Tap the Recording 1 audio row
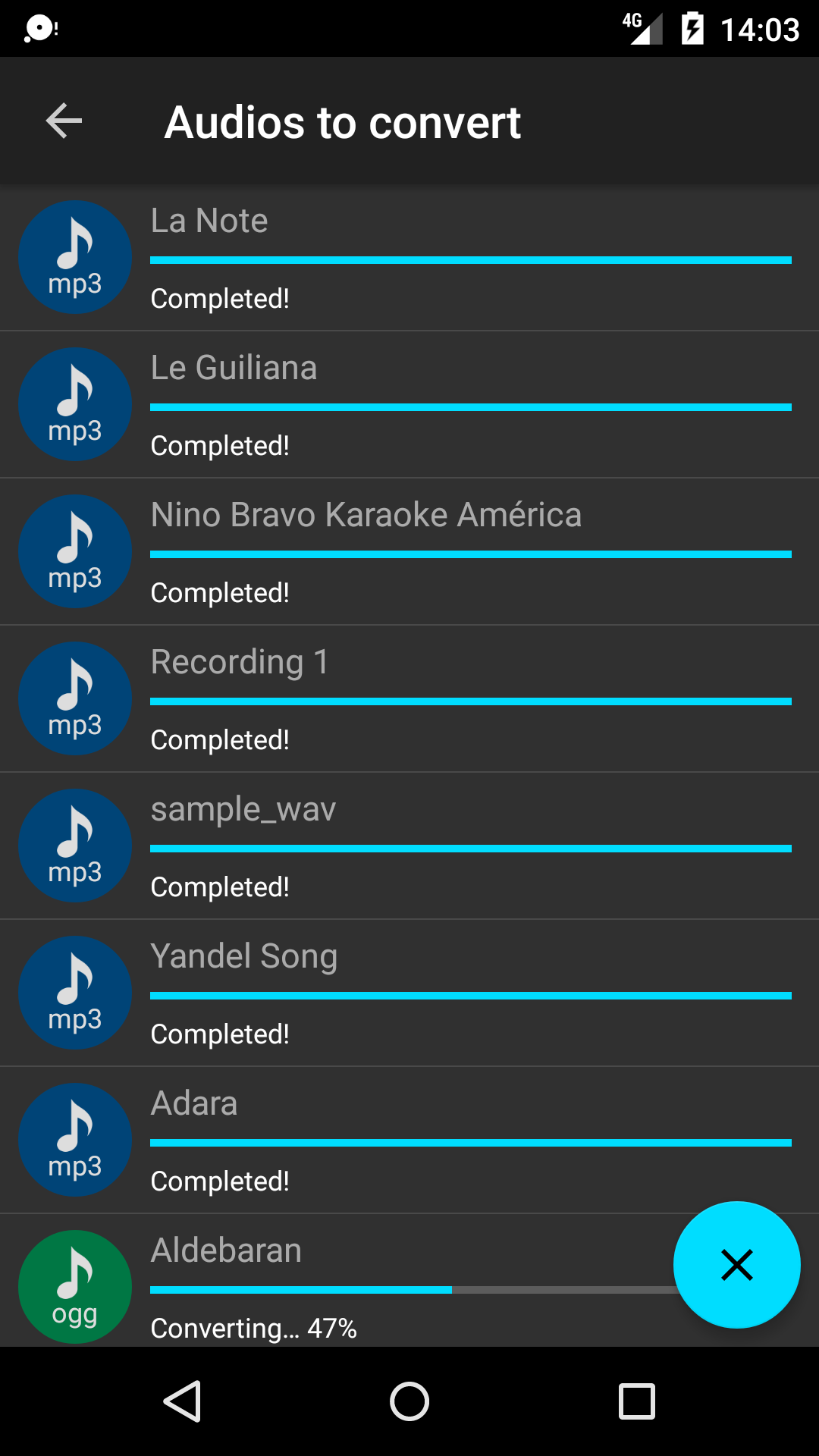This screenshot has width=819, height=1456. (409, 699)
